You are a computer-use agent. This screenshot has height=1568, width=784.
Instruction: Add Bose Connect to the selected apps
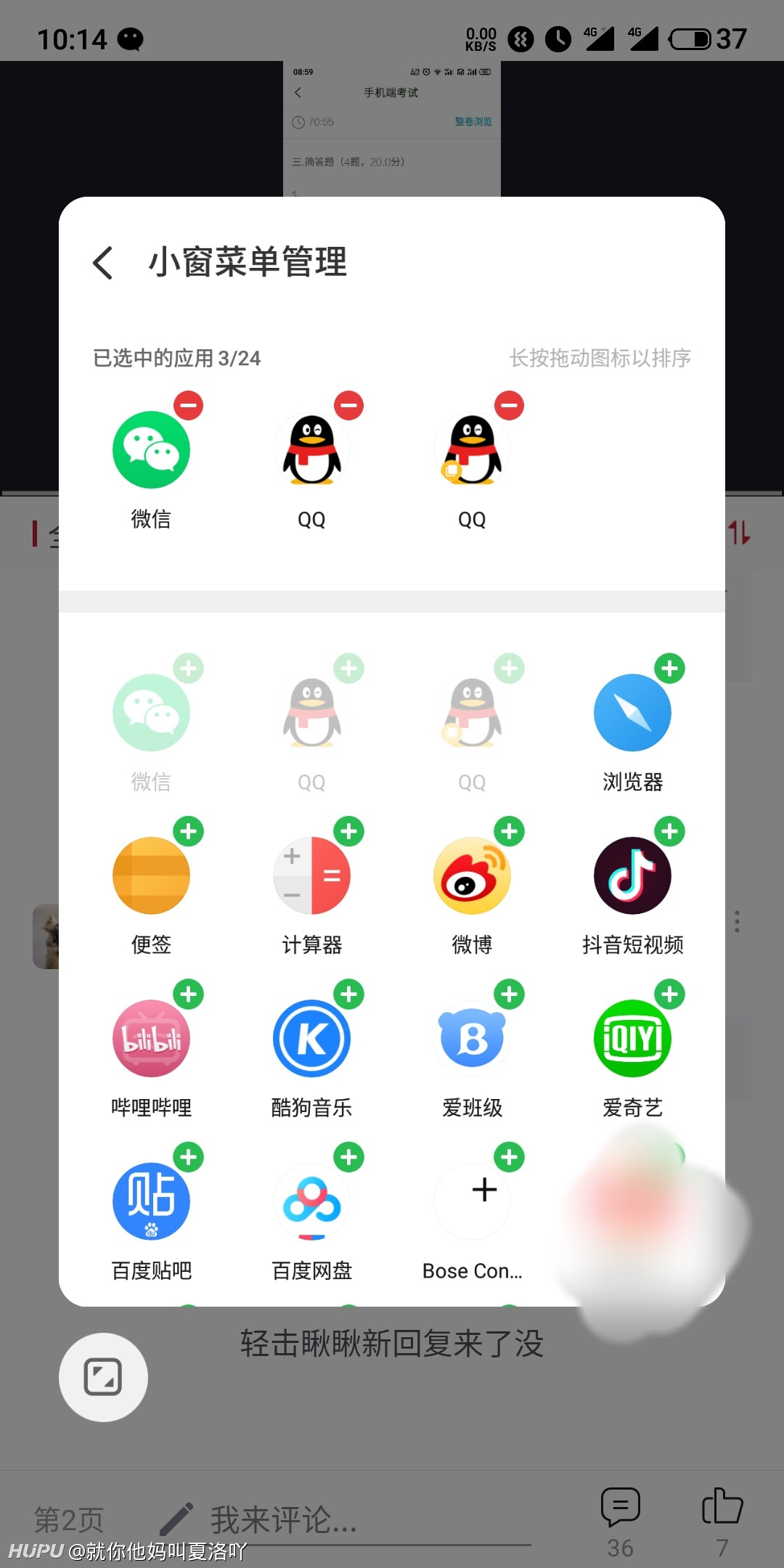pyautogui.click(x=510, y=1157)
